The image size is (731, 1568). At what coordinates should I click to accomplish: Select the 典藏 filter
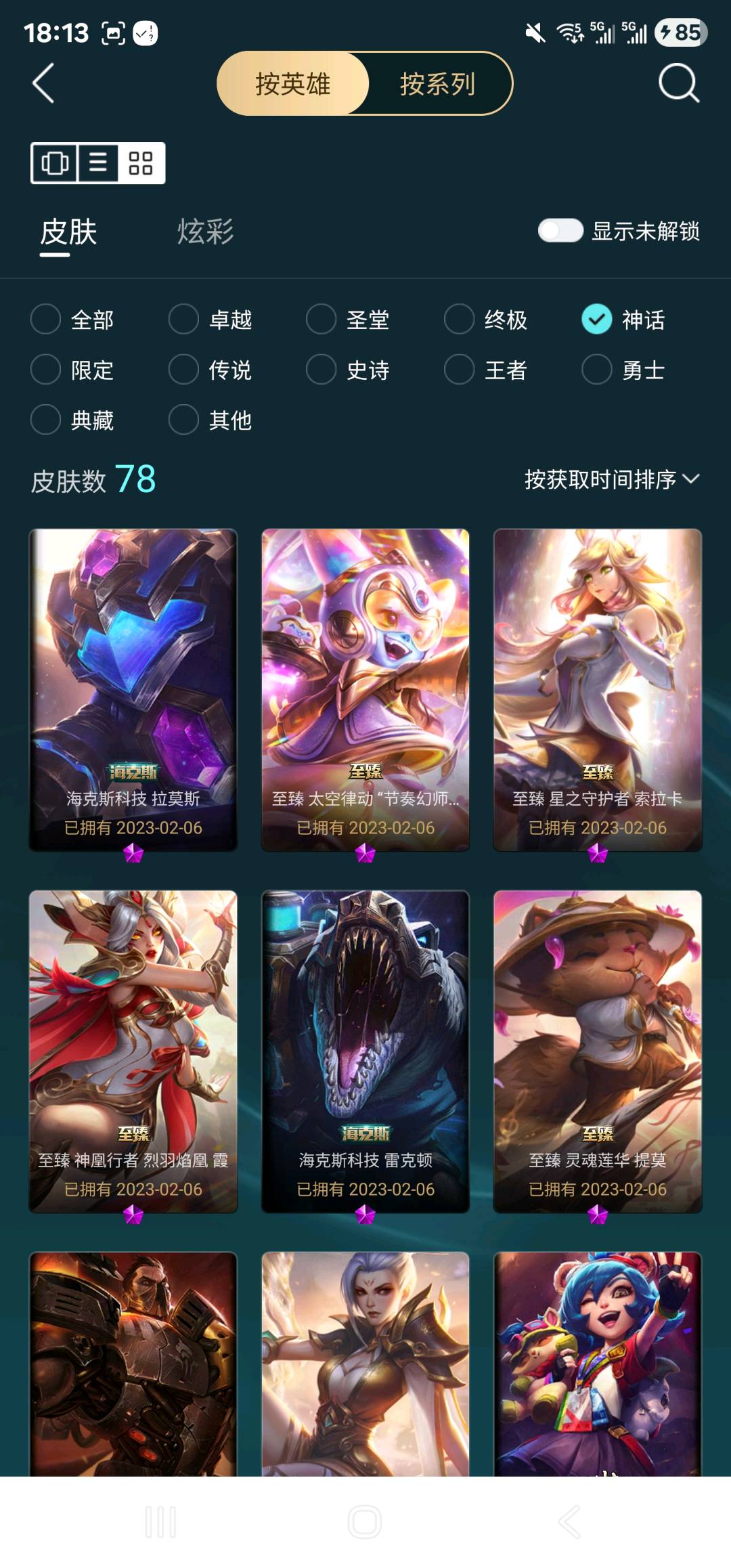(x=73, y=420)
